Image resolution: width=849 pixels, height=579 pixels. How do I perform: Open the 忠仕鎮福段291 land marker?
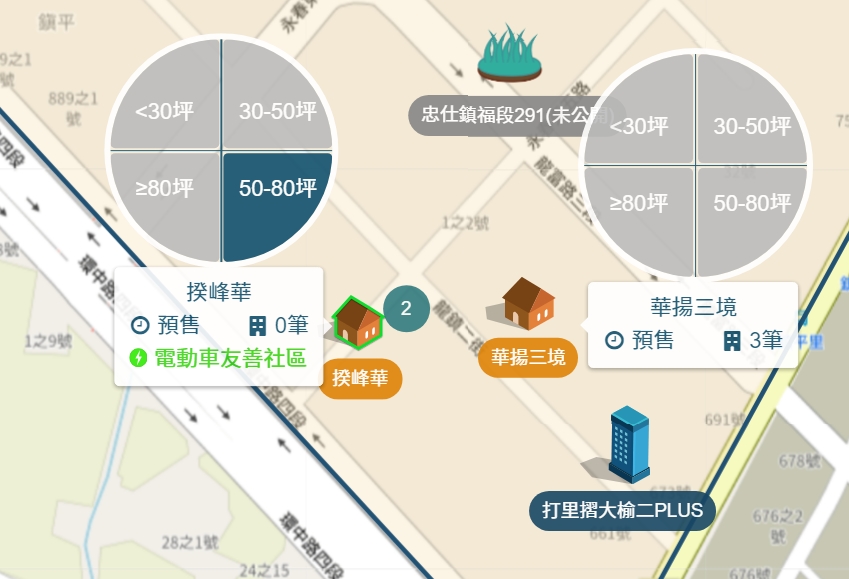pos(511,56)
